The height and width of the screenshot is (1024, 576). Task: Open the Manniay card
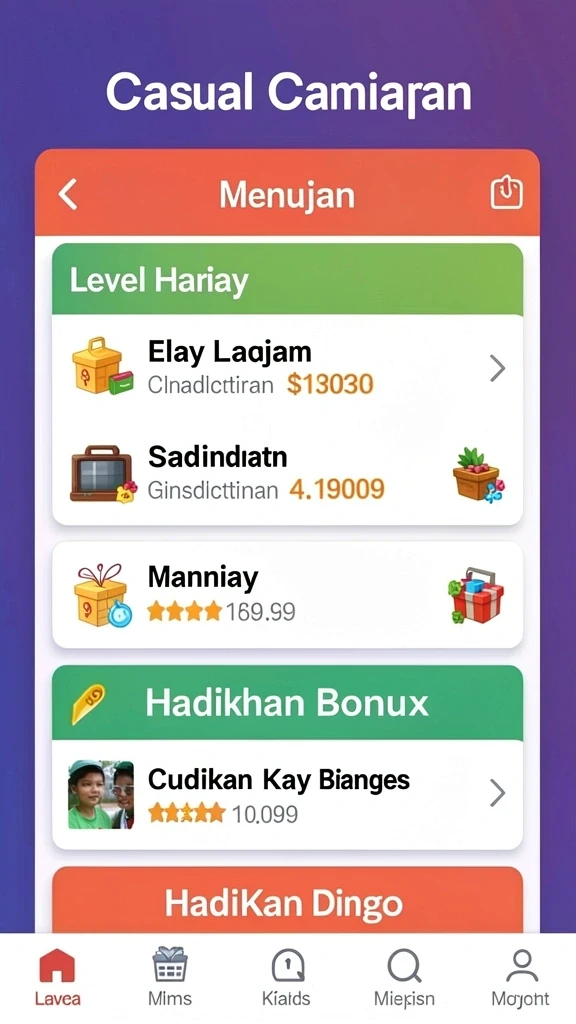[x=287, y=594]
